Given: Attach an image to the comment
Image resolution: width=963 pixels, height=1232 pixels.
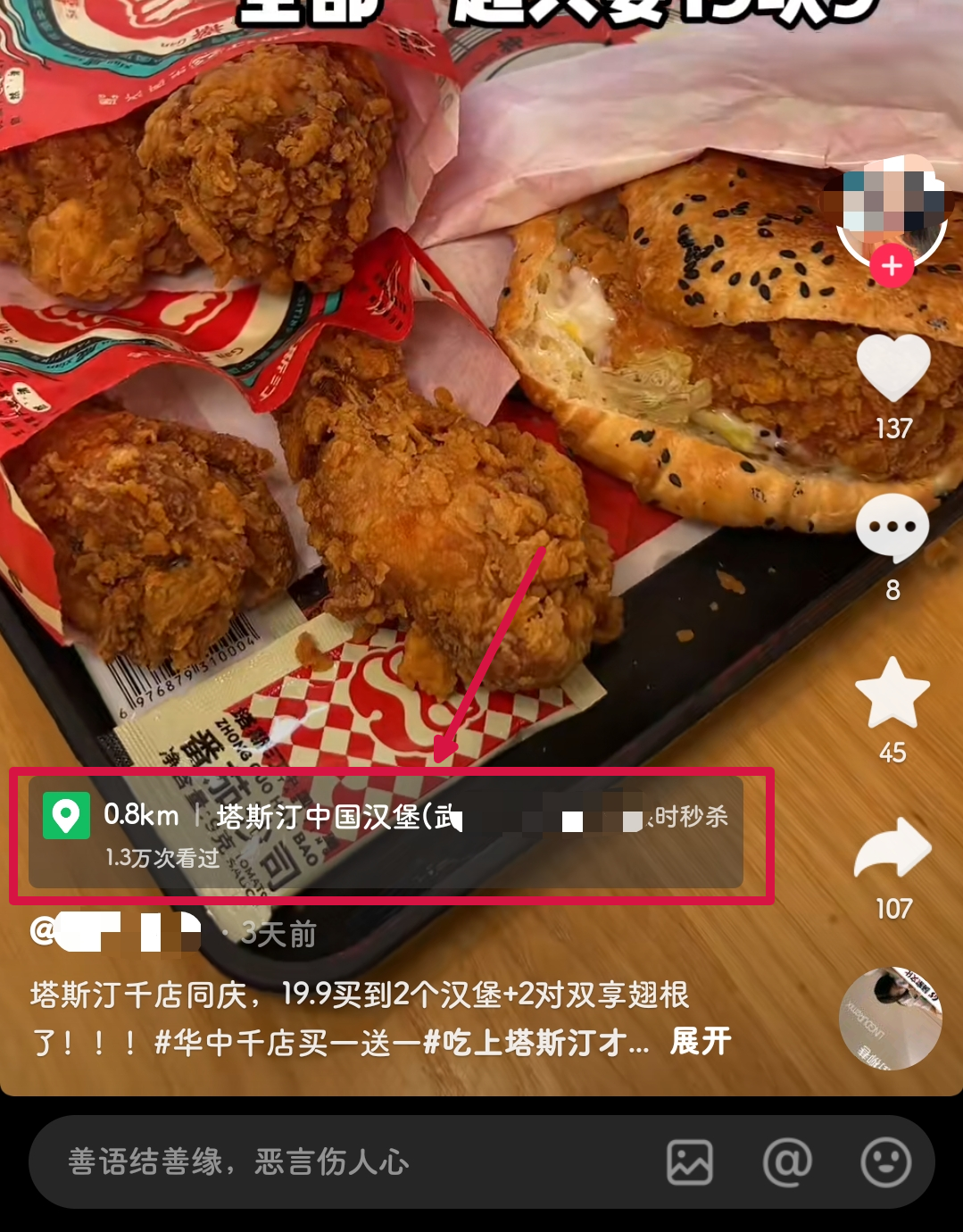Looking at the screenshot, I should 690,1162.
